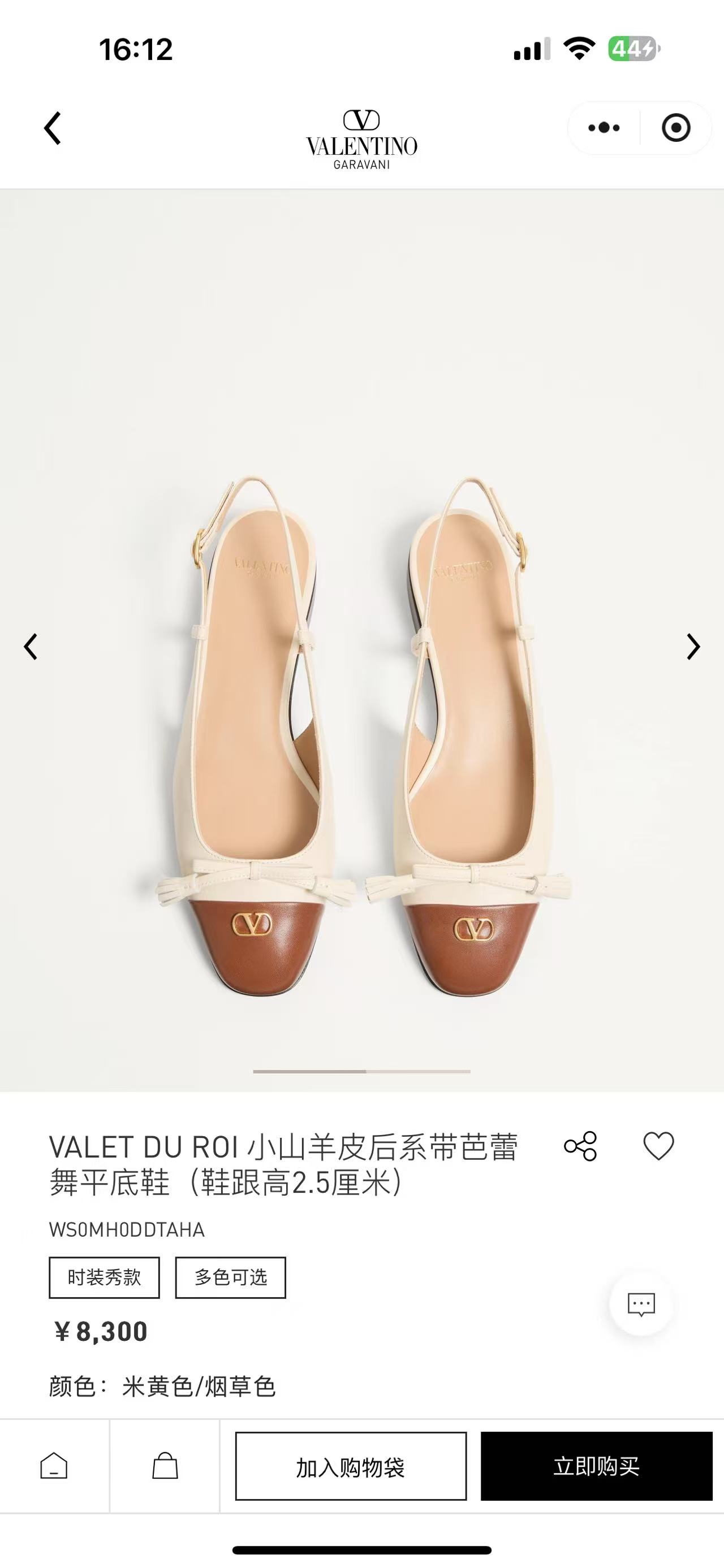
Task: Buy now with 立即购买
Action: (596, 1466)
